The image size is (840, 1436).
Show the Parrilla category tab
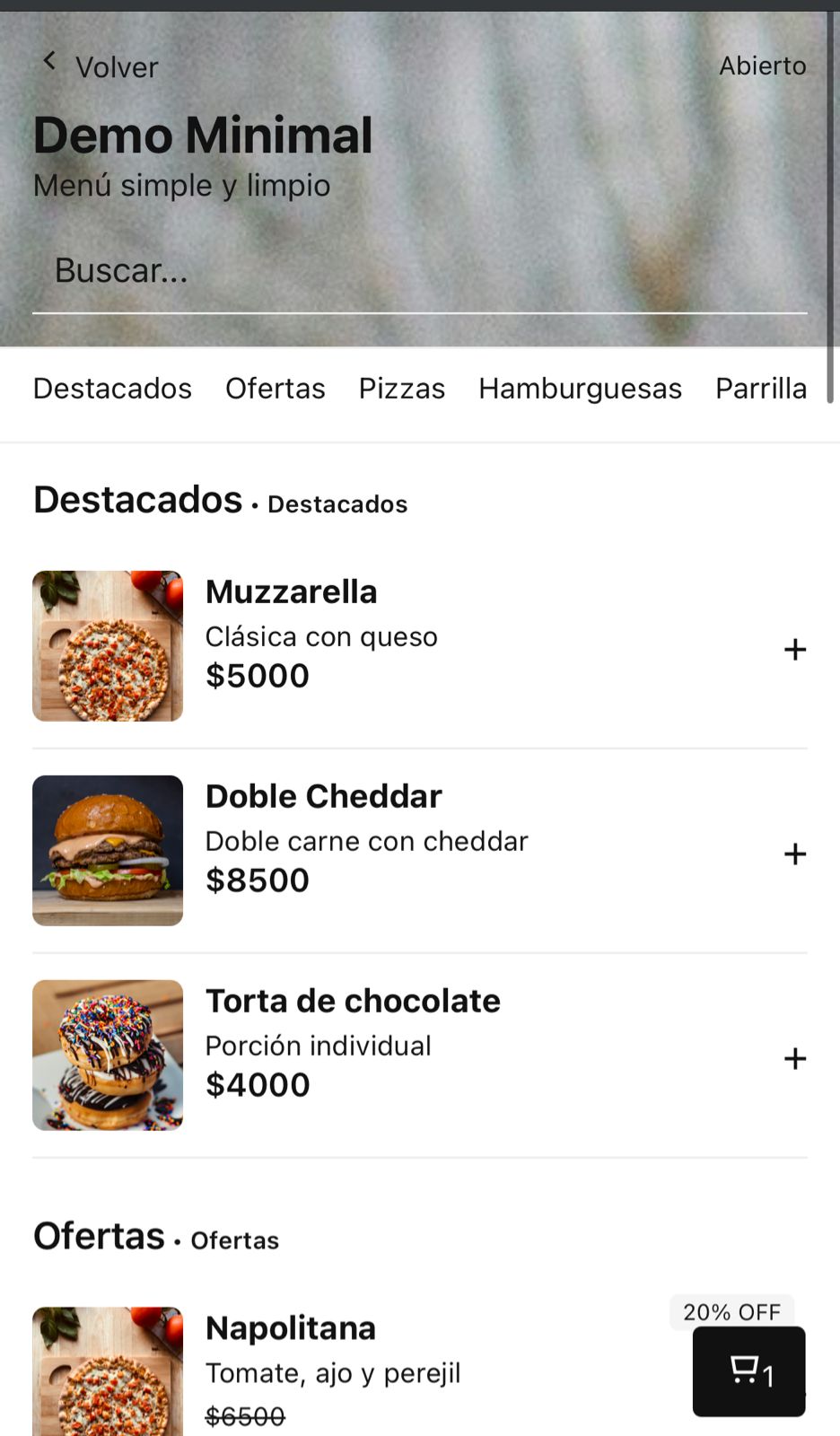coord(760,389)
